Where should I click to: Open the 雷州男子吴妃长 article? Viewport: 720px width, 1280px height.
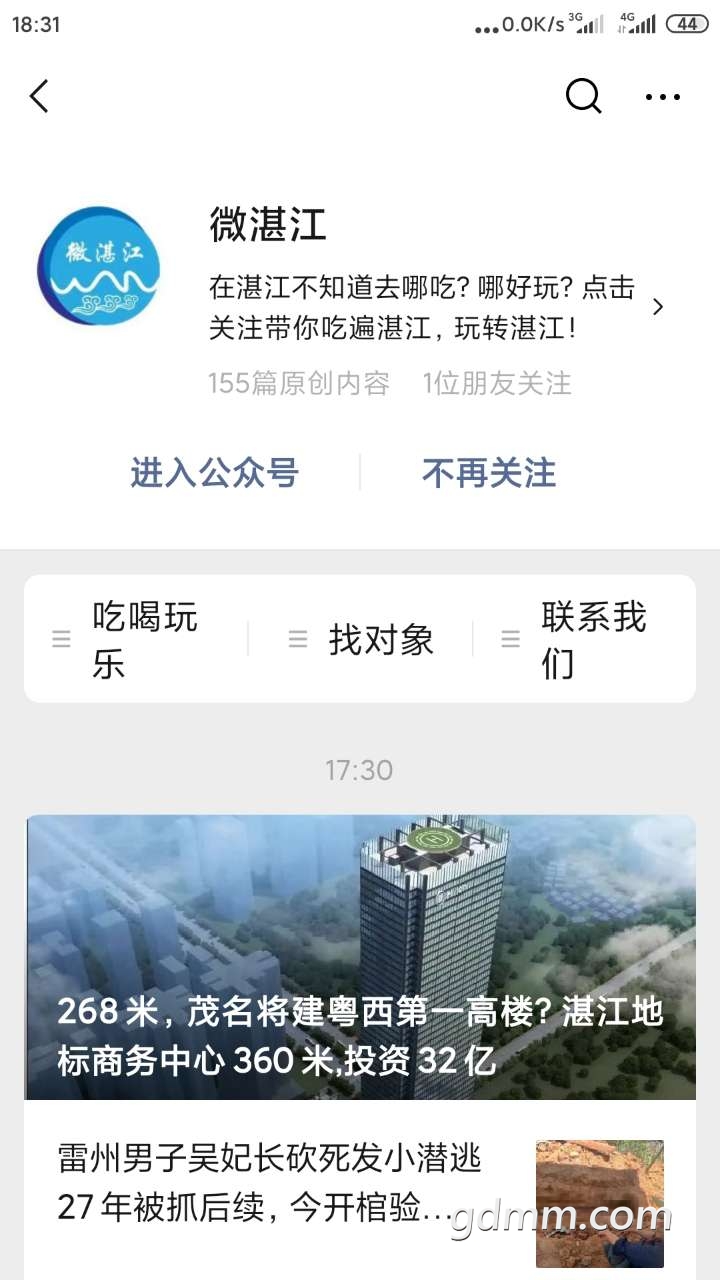270,1183
